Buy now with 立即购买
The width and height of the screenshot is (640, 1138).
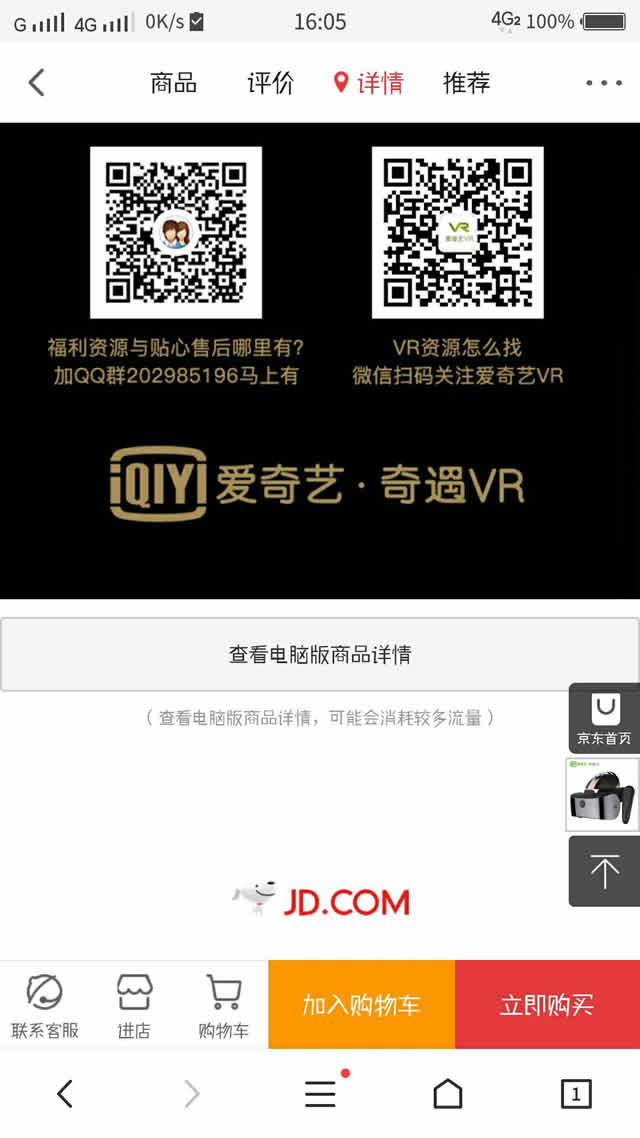(547, 1005)
